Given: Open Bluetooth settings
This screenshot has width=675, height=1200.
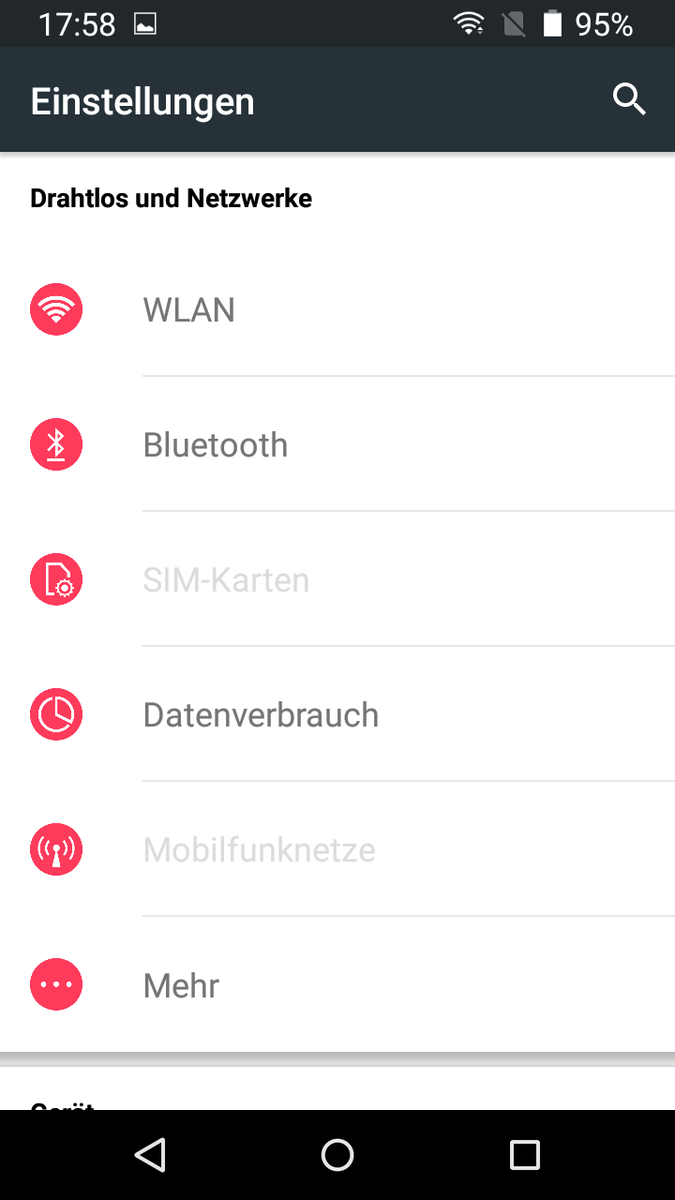Looking at the screenshot, I should click(x=215, y=445).
